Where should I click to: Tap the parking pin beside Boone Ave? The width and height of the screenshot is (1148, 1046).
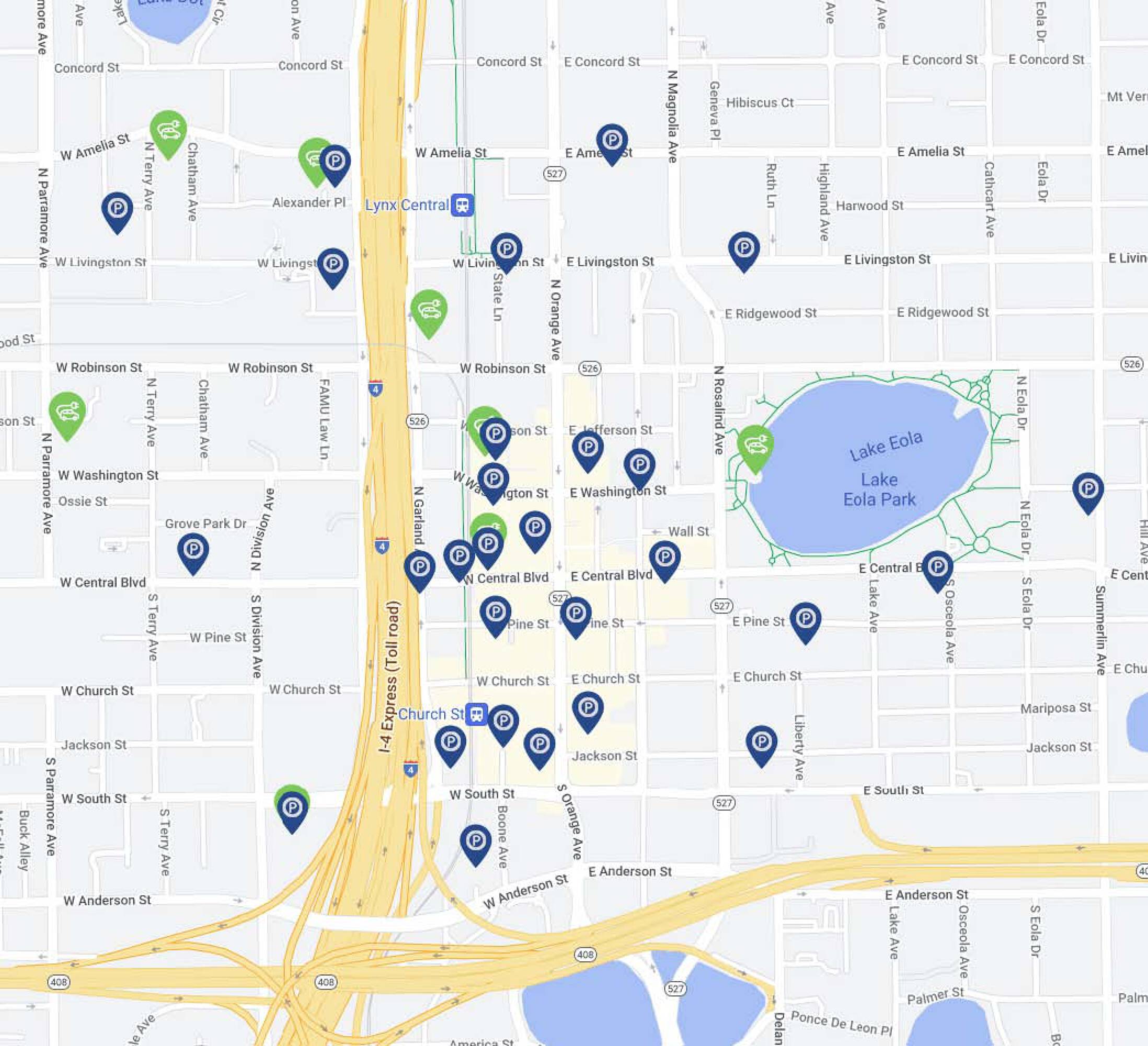pyautogui.click(x=476, y=841)
